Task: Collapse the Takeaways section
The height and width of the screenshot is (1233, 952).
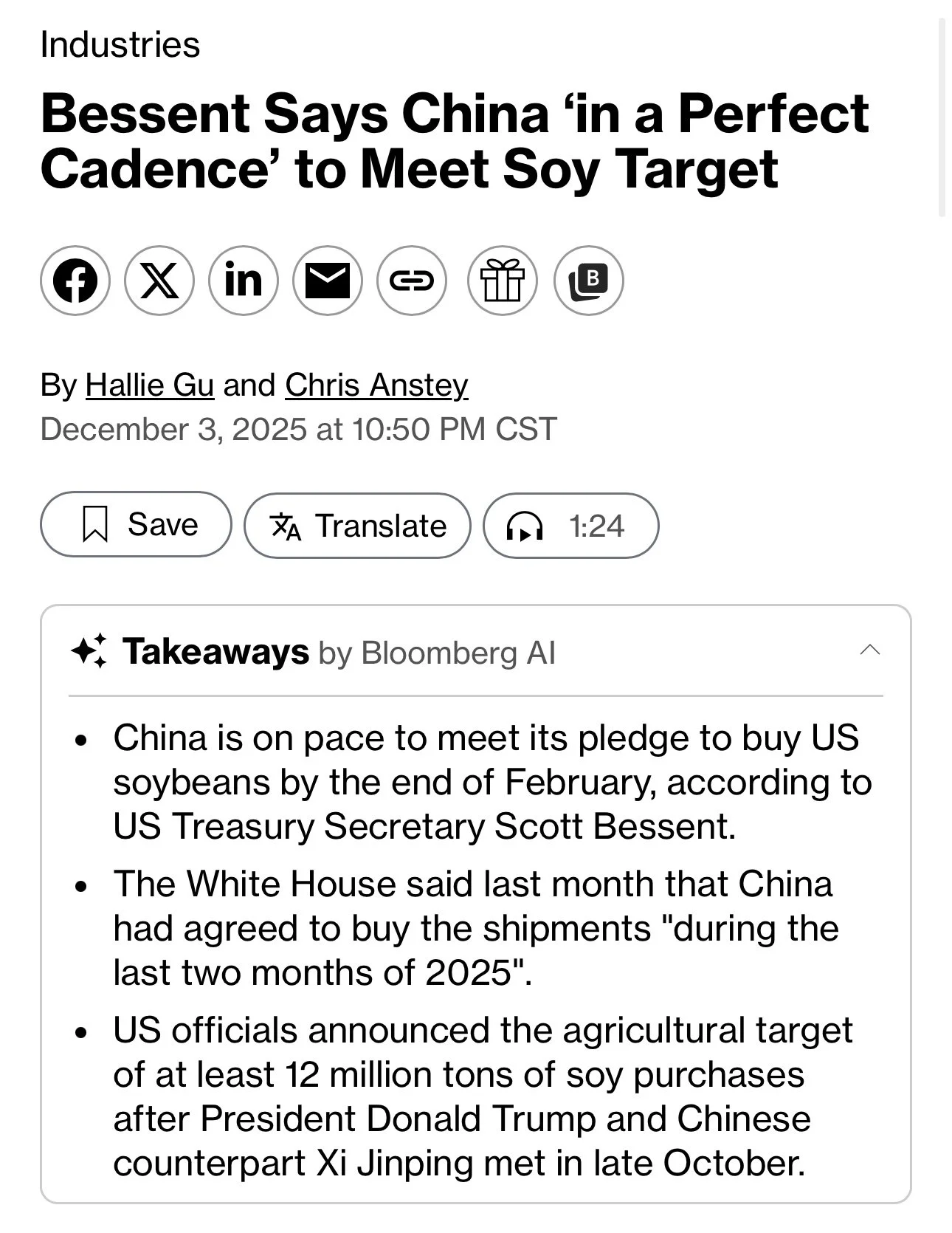Action: pyautogui.click(x=870, y=650)
